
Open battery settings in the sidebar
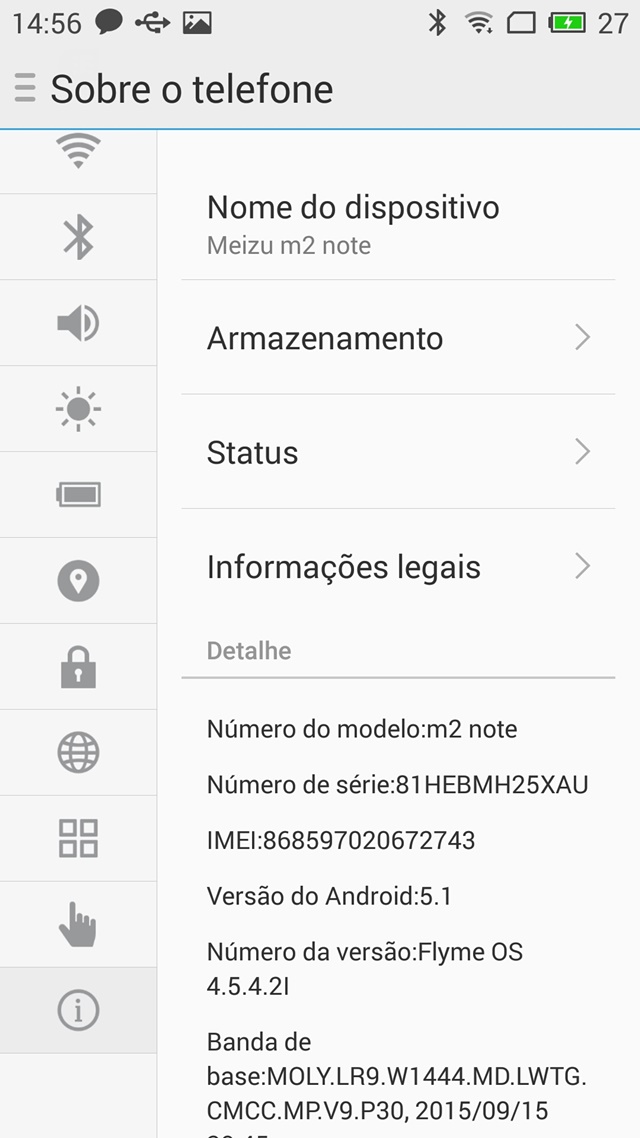tap(78, 495)
